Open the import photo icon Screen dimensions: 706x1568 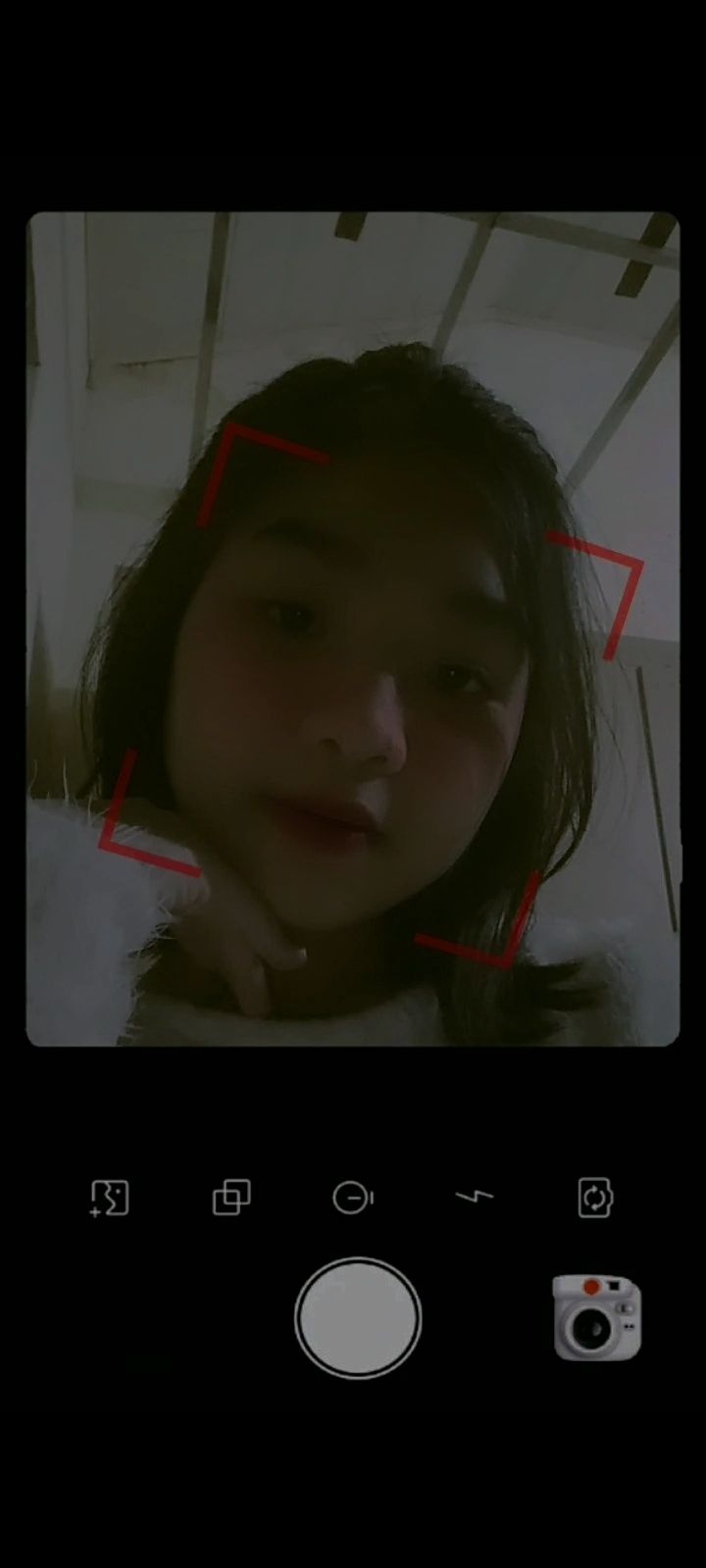point(110,1198)
